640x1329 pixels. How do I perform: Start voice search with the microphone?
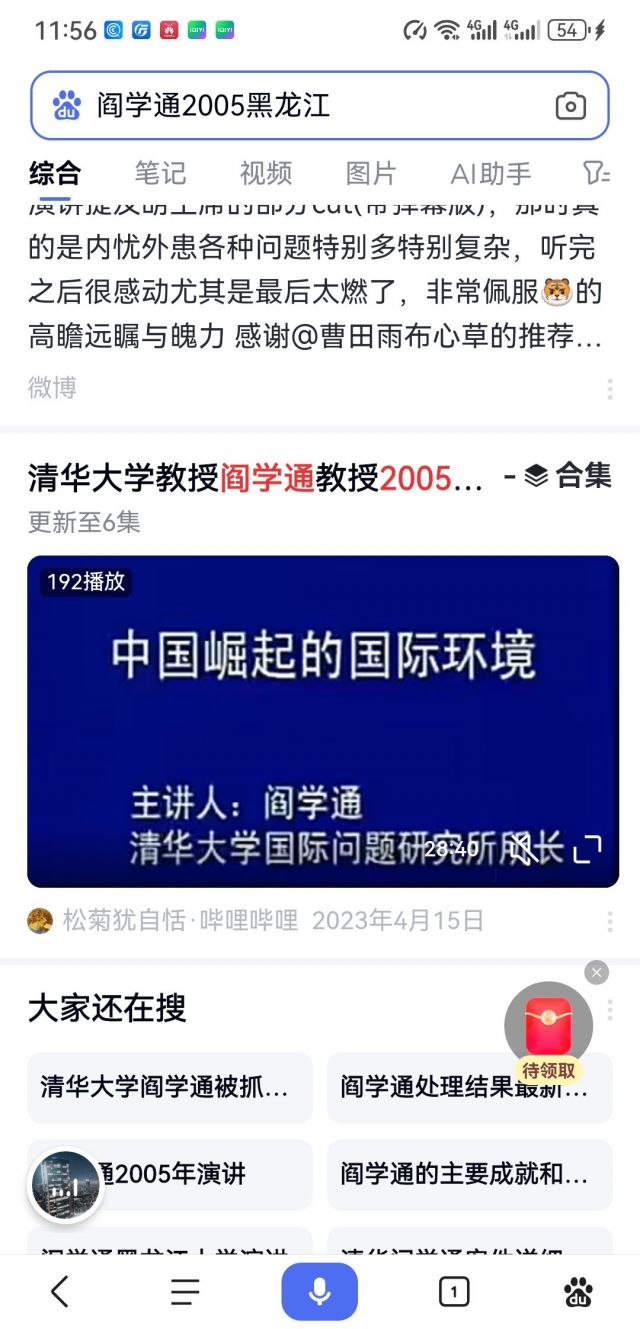(319, 1291)
